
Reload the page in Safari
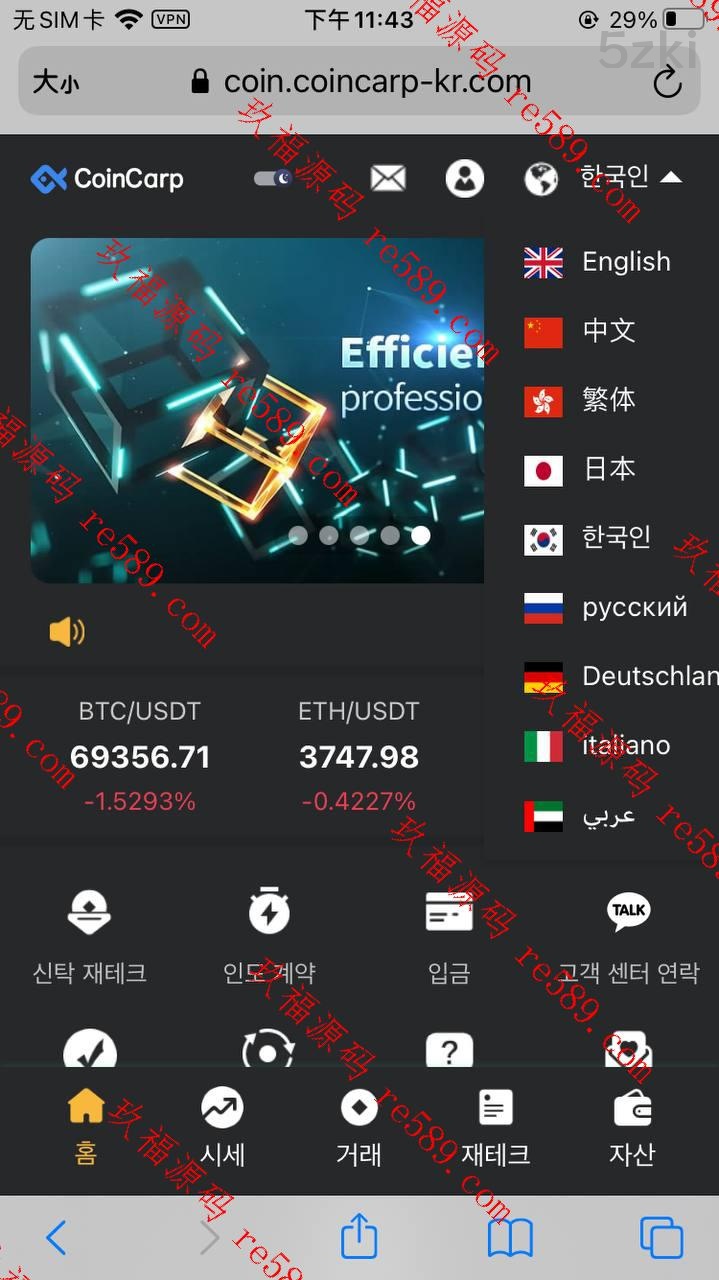coord(667,82)
